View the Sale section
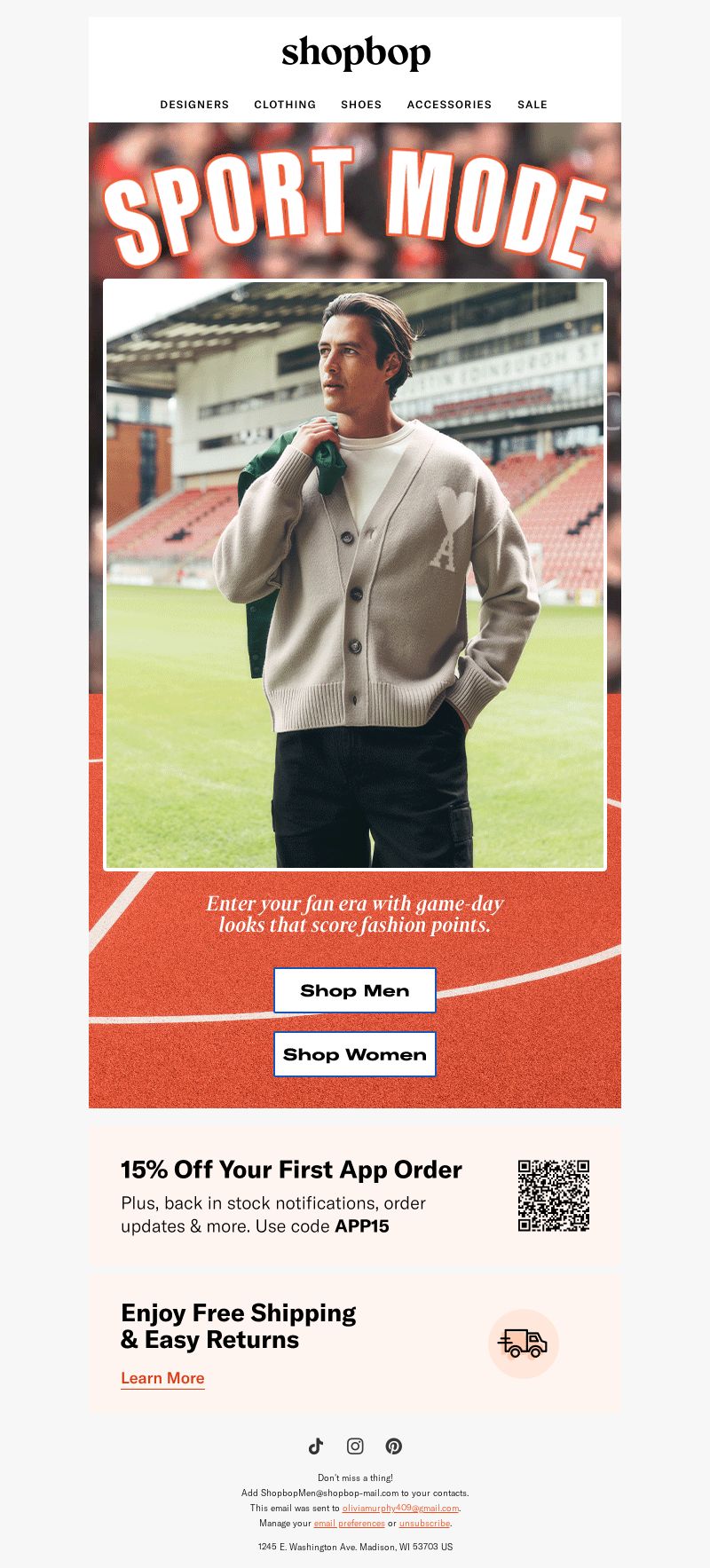 [532, 105]
